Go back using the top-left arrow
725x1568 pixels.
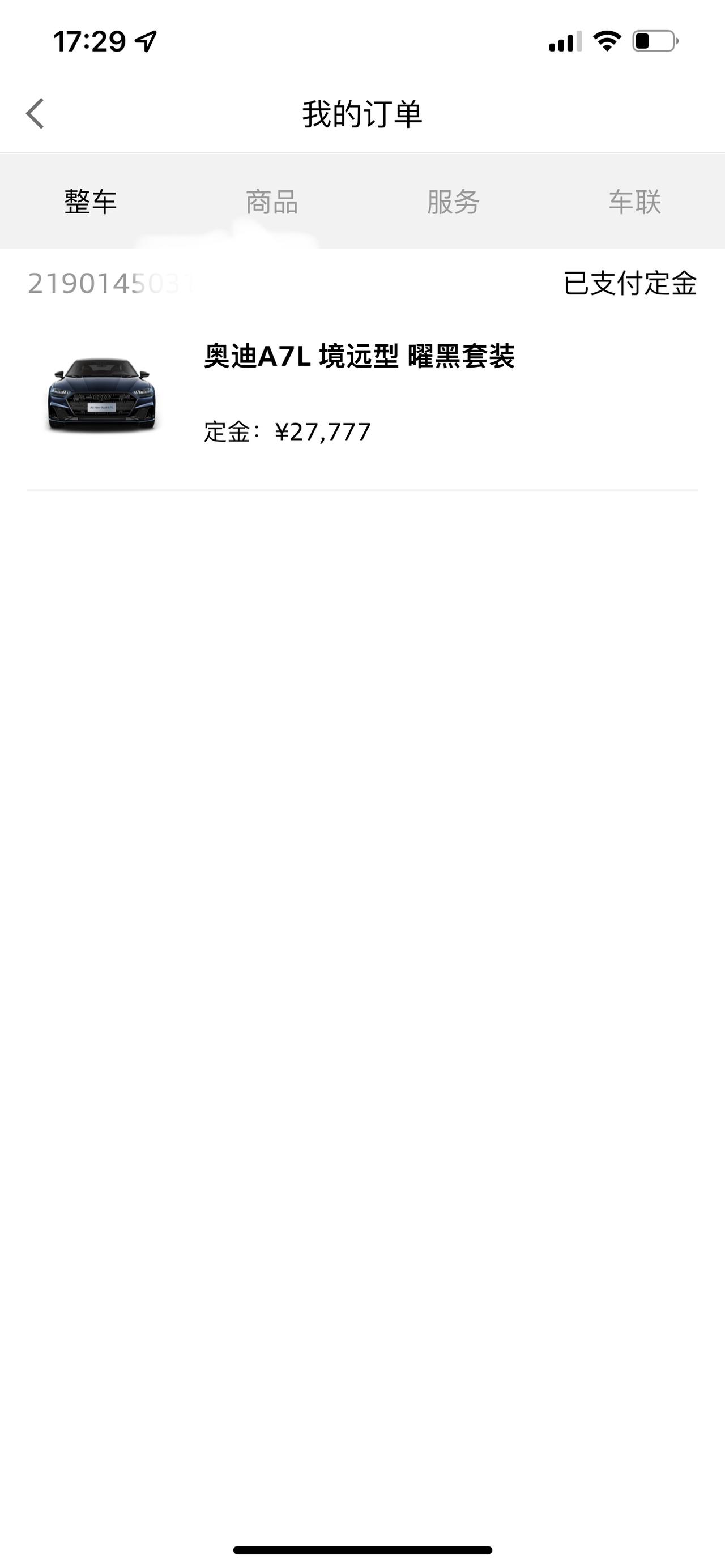35,114
